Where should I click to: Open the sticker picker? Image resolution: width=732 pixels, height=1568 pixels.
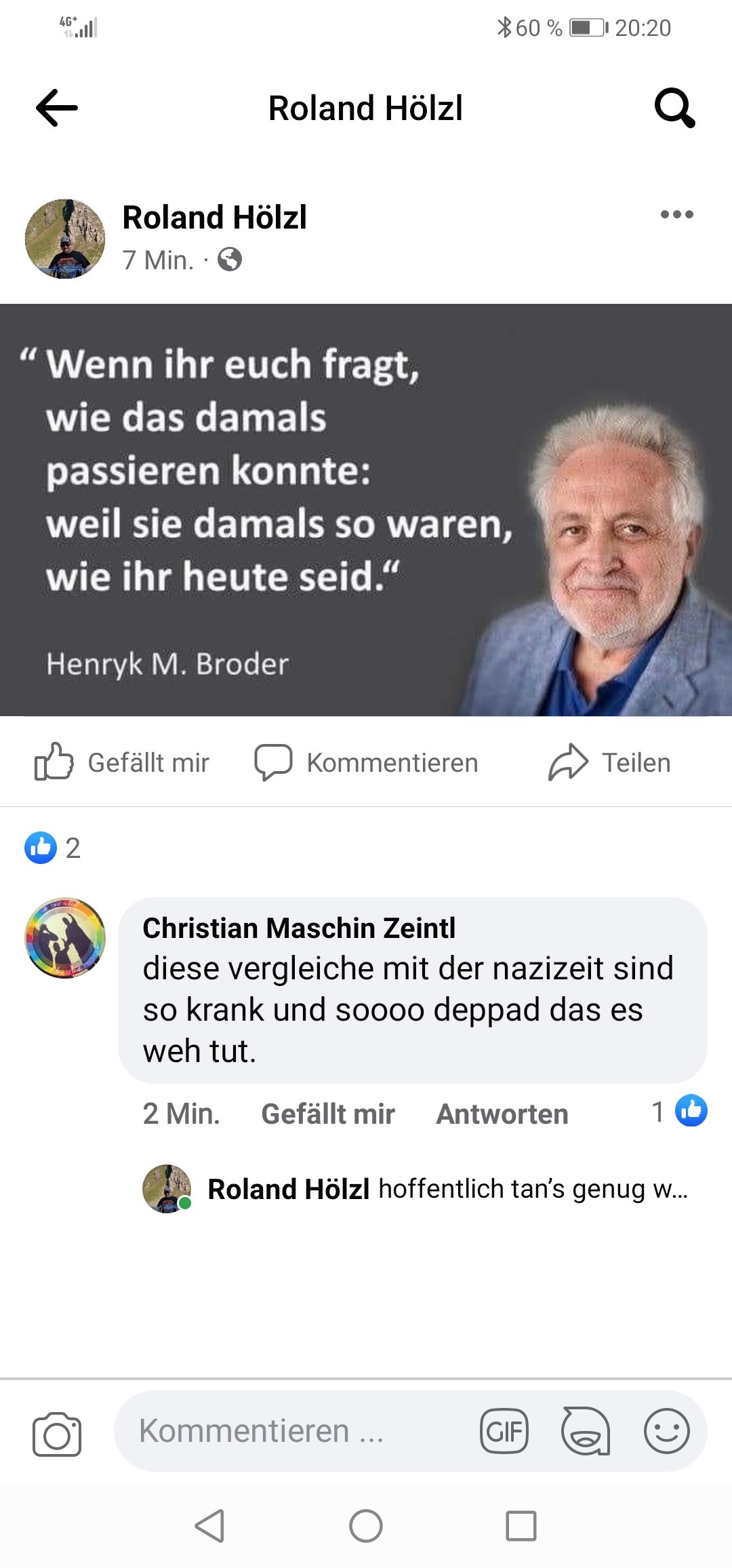[586, 1431]
